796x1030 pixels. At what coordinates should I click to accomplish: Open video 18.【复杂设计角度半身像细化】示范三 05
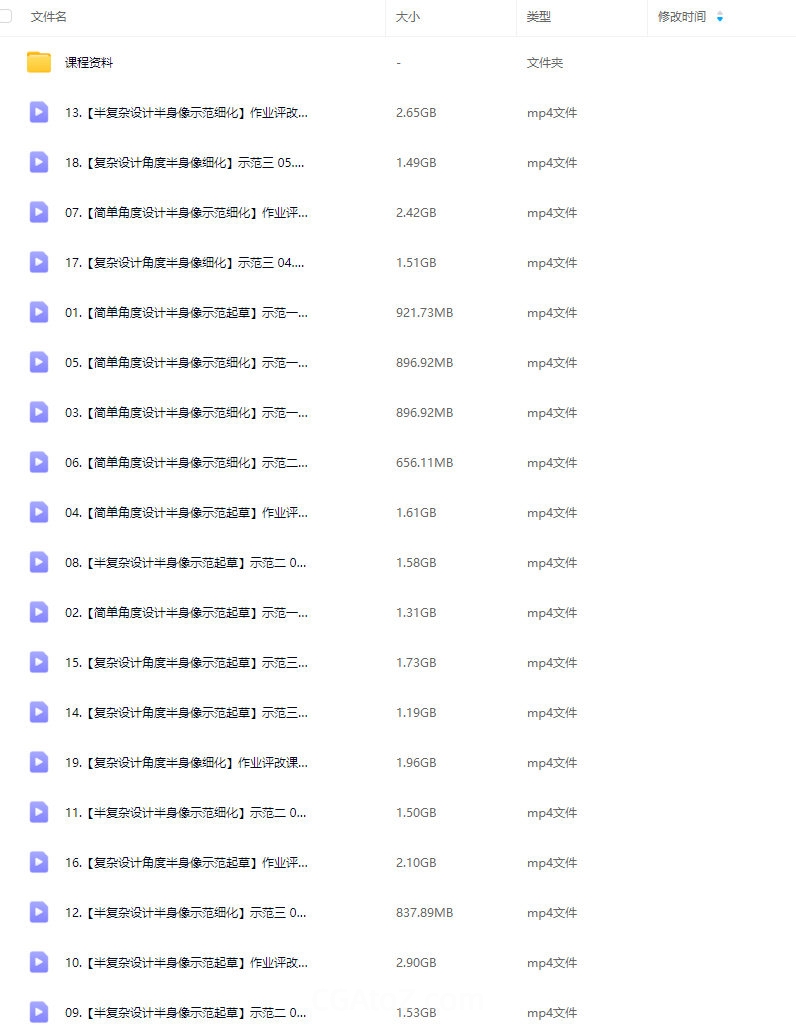pos(184,163)
